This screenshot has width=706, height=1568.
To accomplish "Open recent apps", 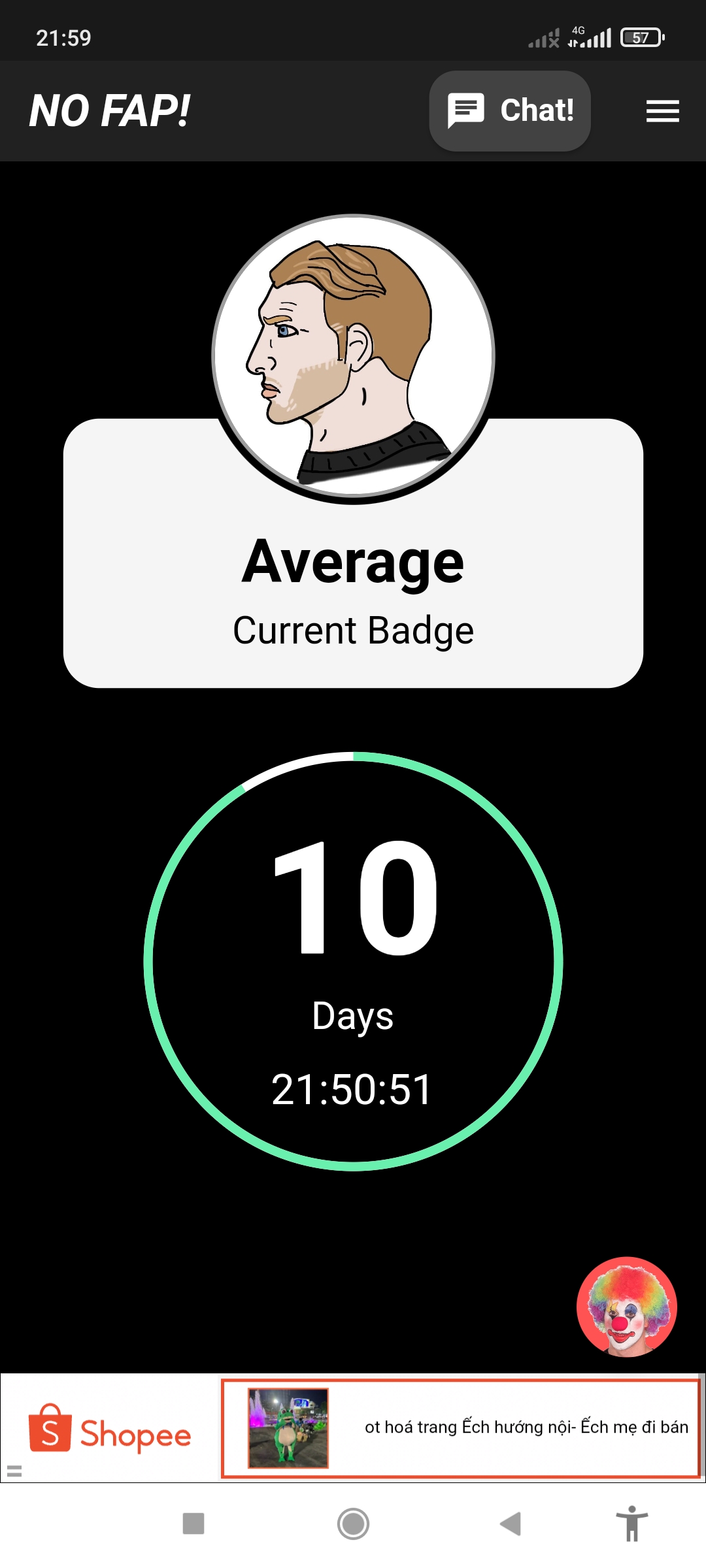I will click(x=193, y=1524).
